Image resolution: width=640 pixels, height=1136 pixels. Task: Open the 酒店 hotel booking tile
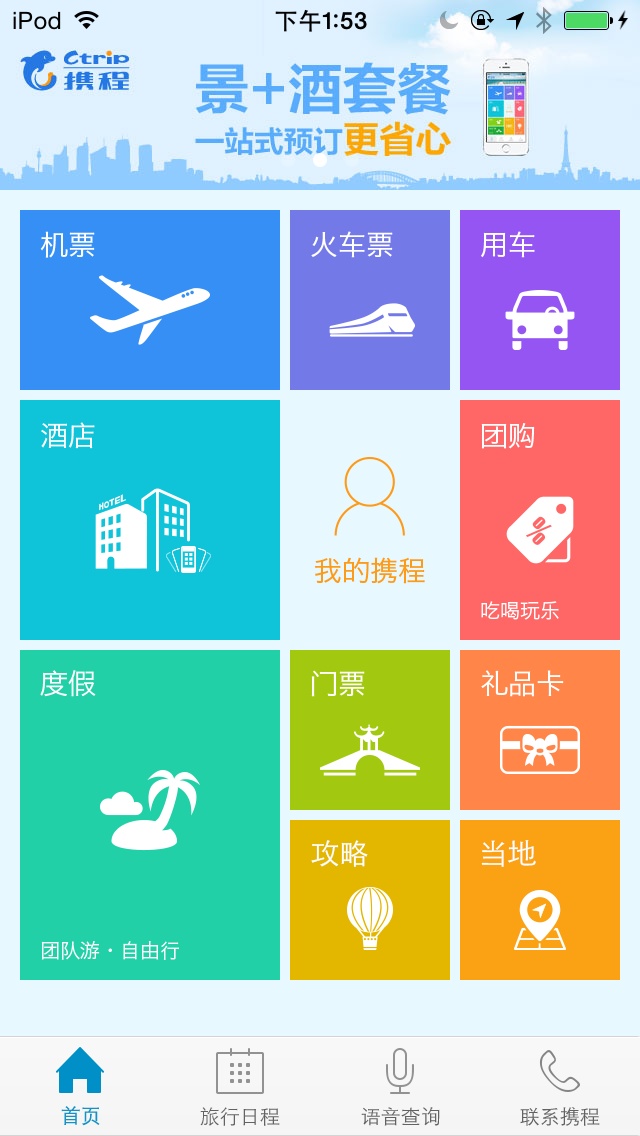150,520
